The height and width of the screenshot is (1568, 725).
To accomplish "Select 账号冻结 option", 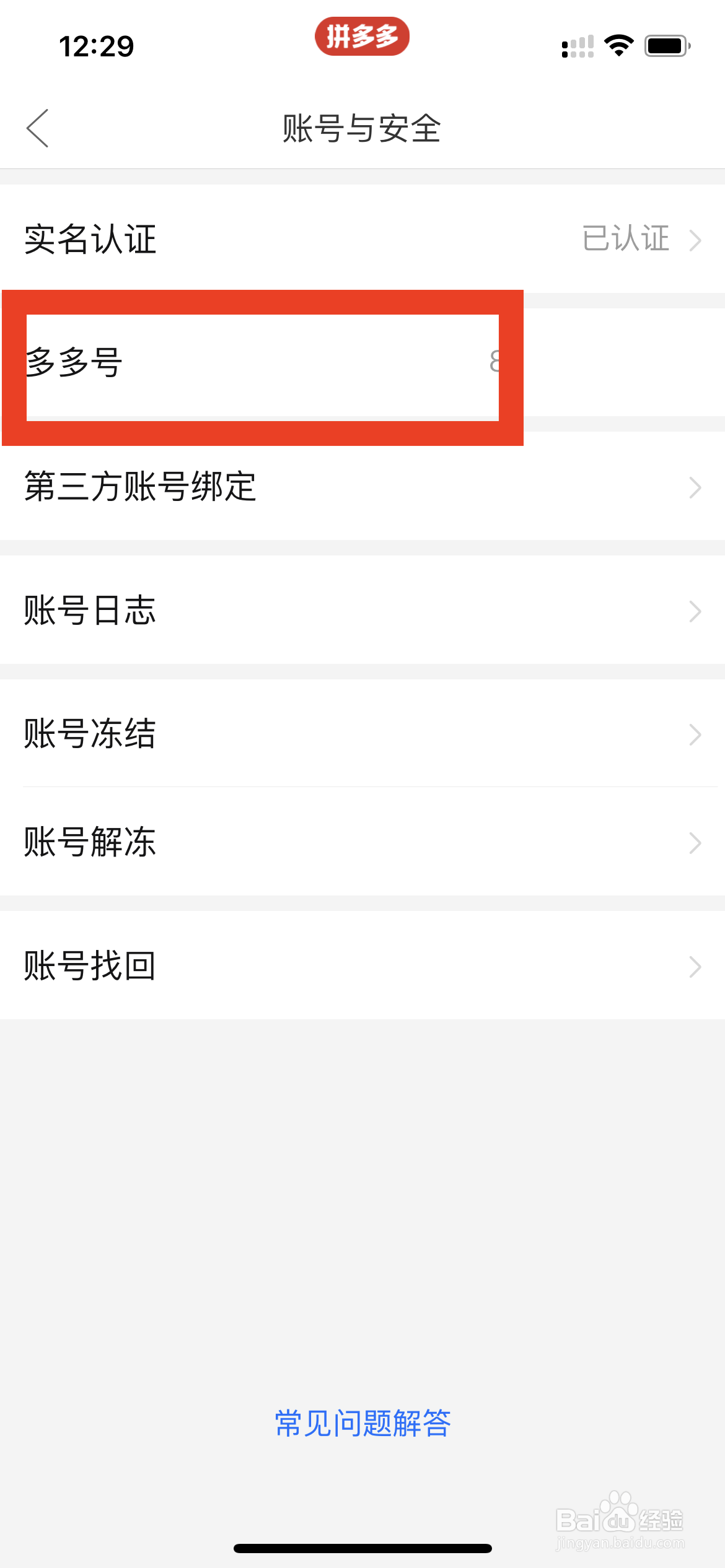I will [x=362, y=733].
